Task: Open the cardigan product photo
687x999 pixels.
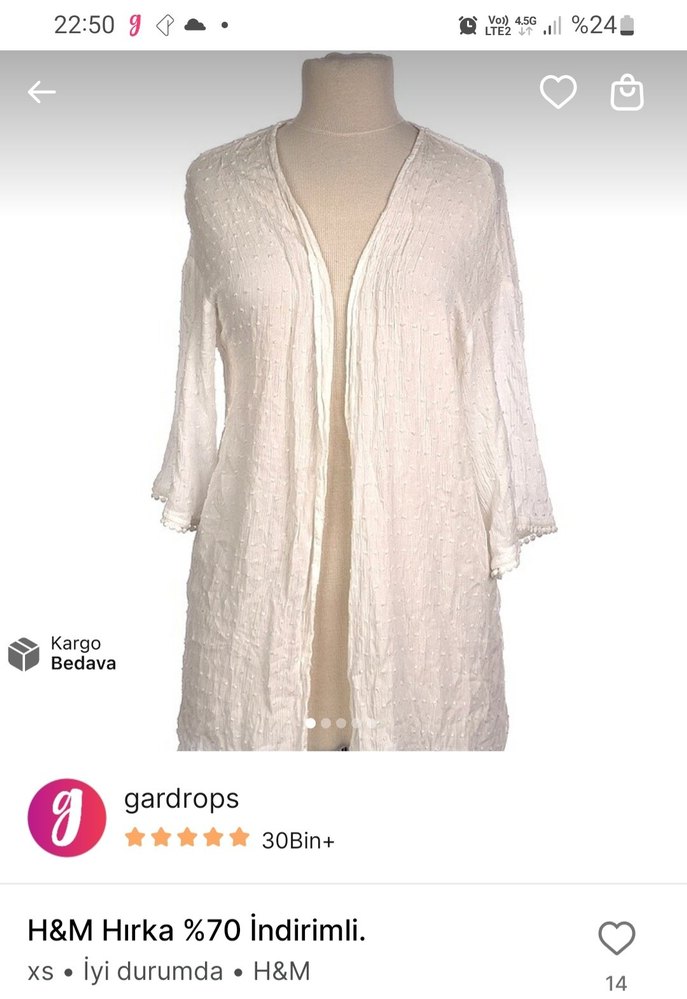Action: [343, 420]
